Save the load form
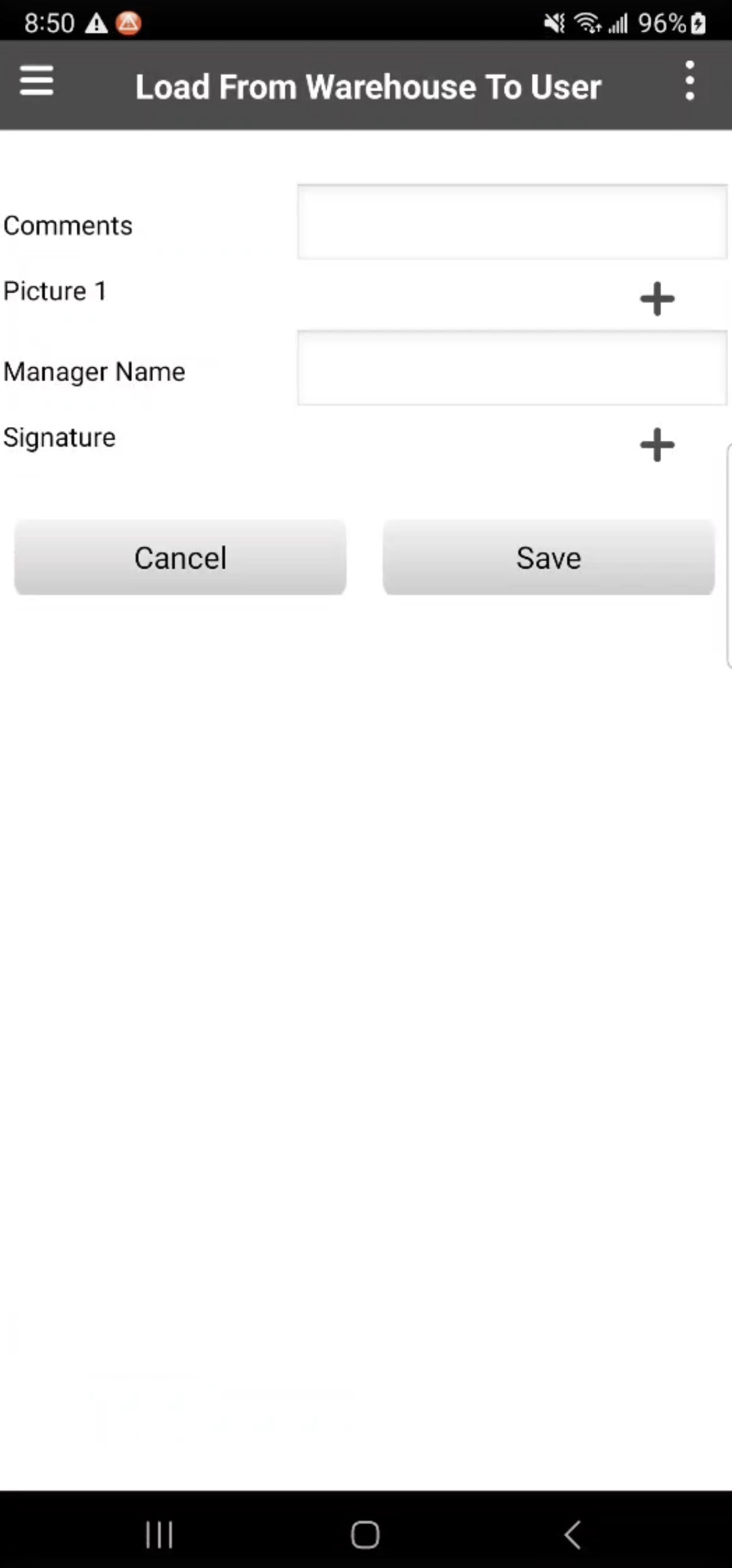 548,558
